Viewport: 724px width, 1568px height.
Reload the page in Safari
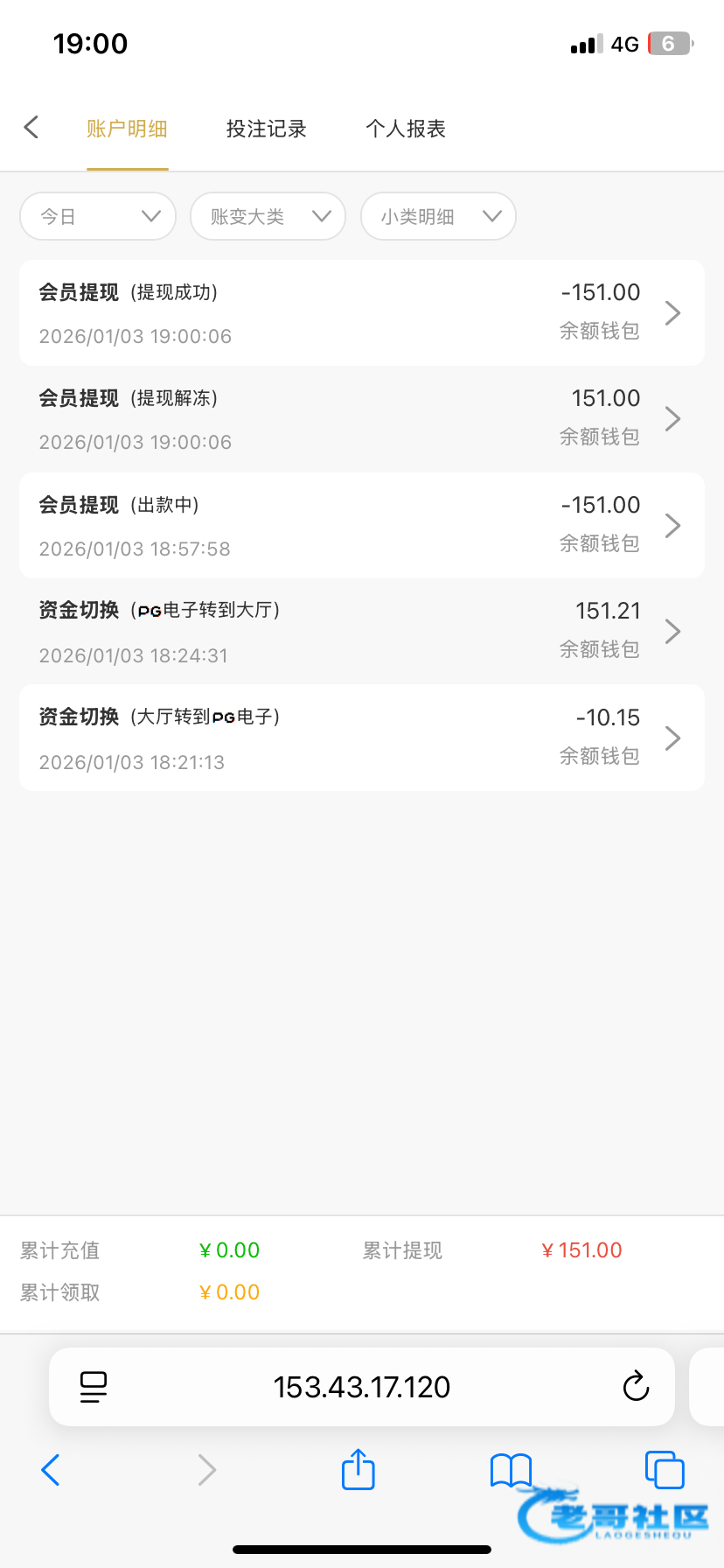click(636, 1387)
